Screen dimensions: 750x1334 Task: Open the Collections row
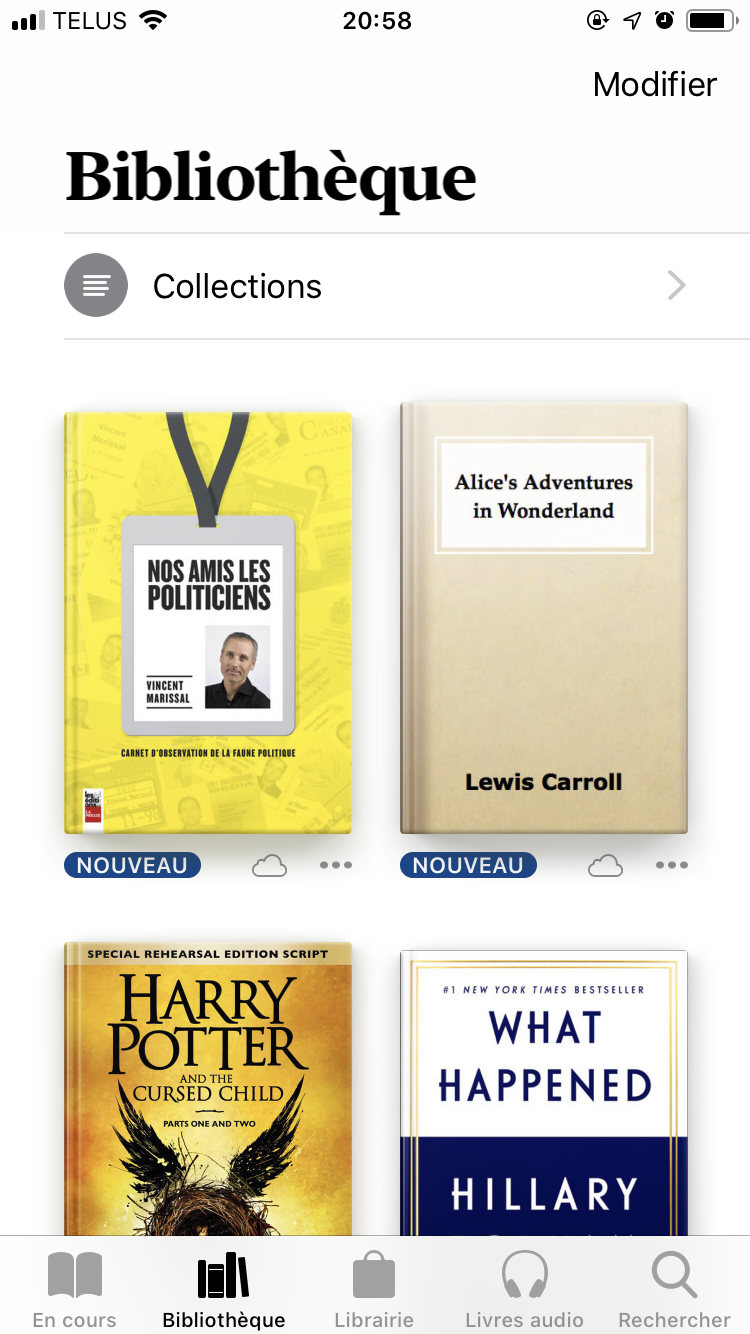[407, 286]
